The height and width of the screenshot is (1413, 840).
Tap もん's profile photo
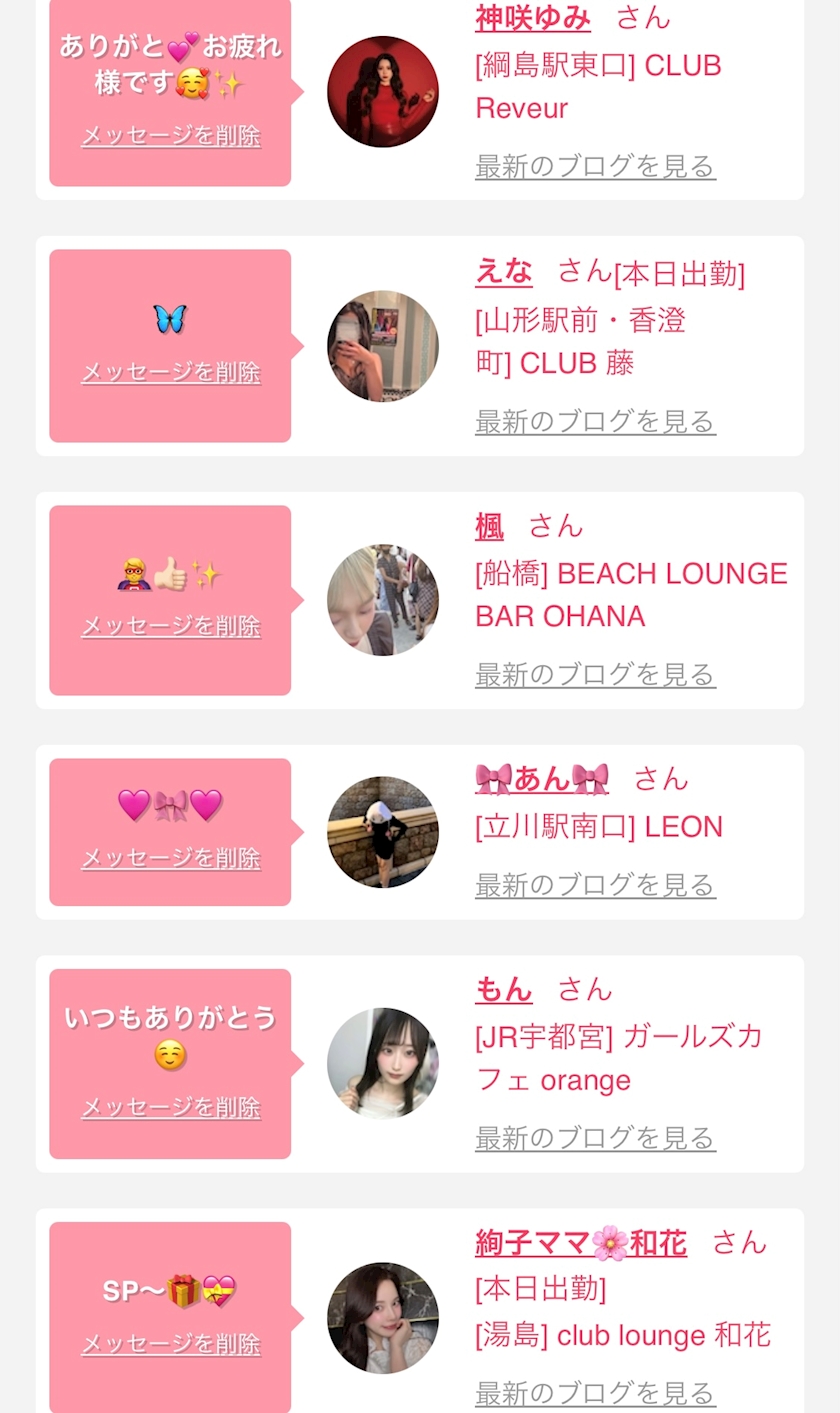382,1063
